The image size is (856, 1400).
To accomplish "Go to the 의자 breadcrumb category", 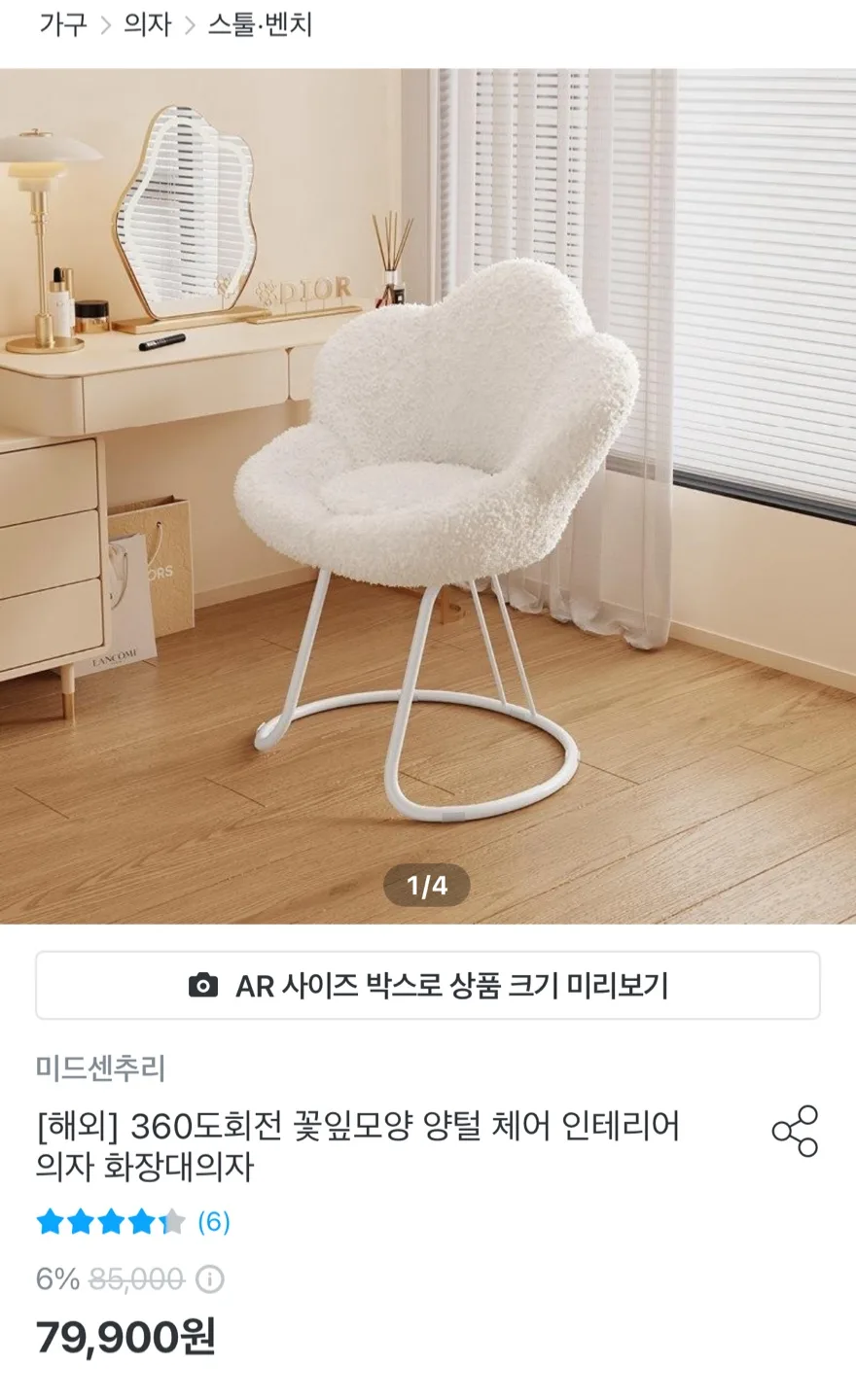I will [x=147, y=24].
